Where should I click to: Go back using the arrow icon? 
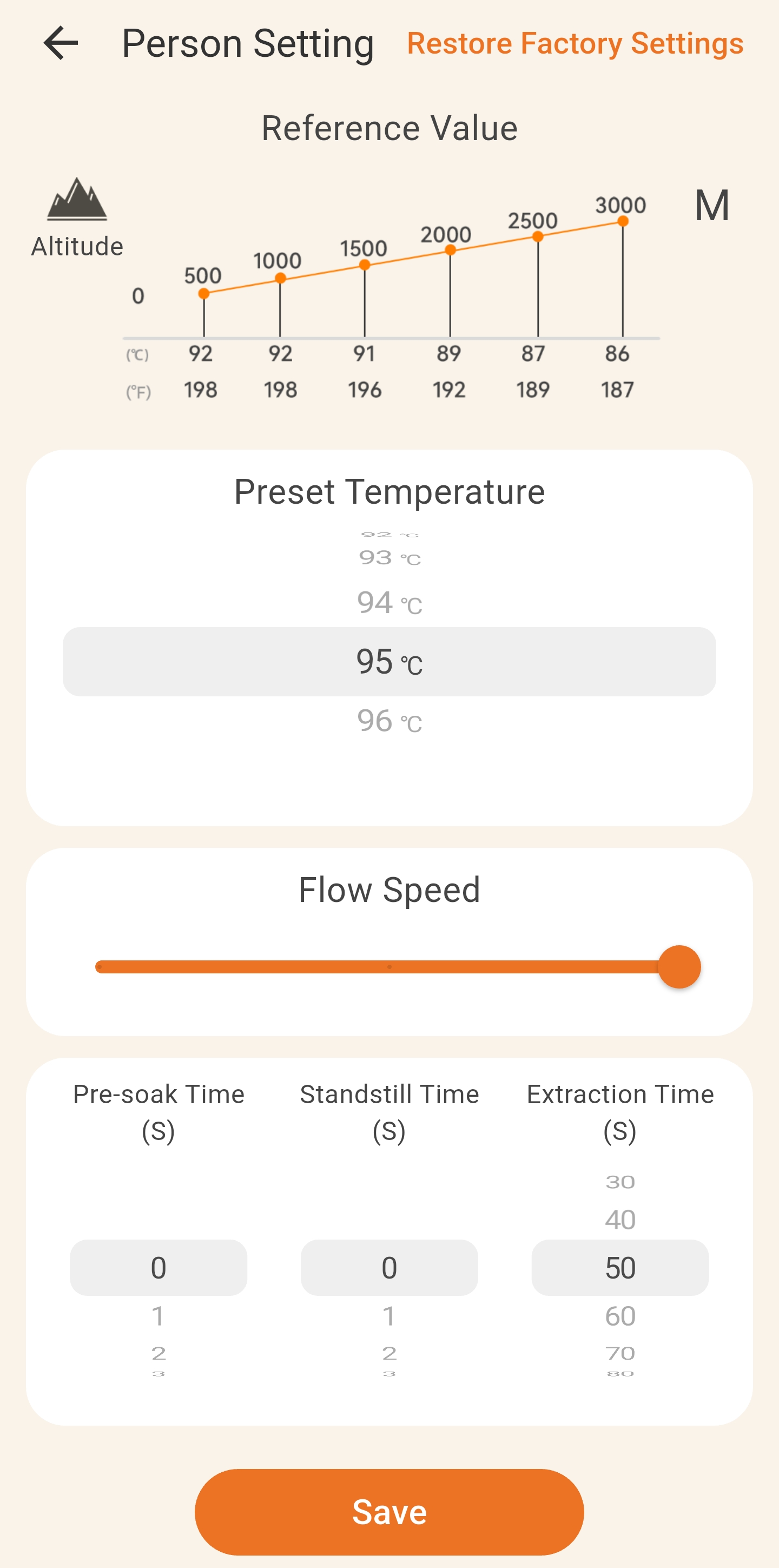coord(61,43)
